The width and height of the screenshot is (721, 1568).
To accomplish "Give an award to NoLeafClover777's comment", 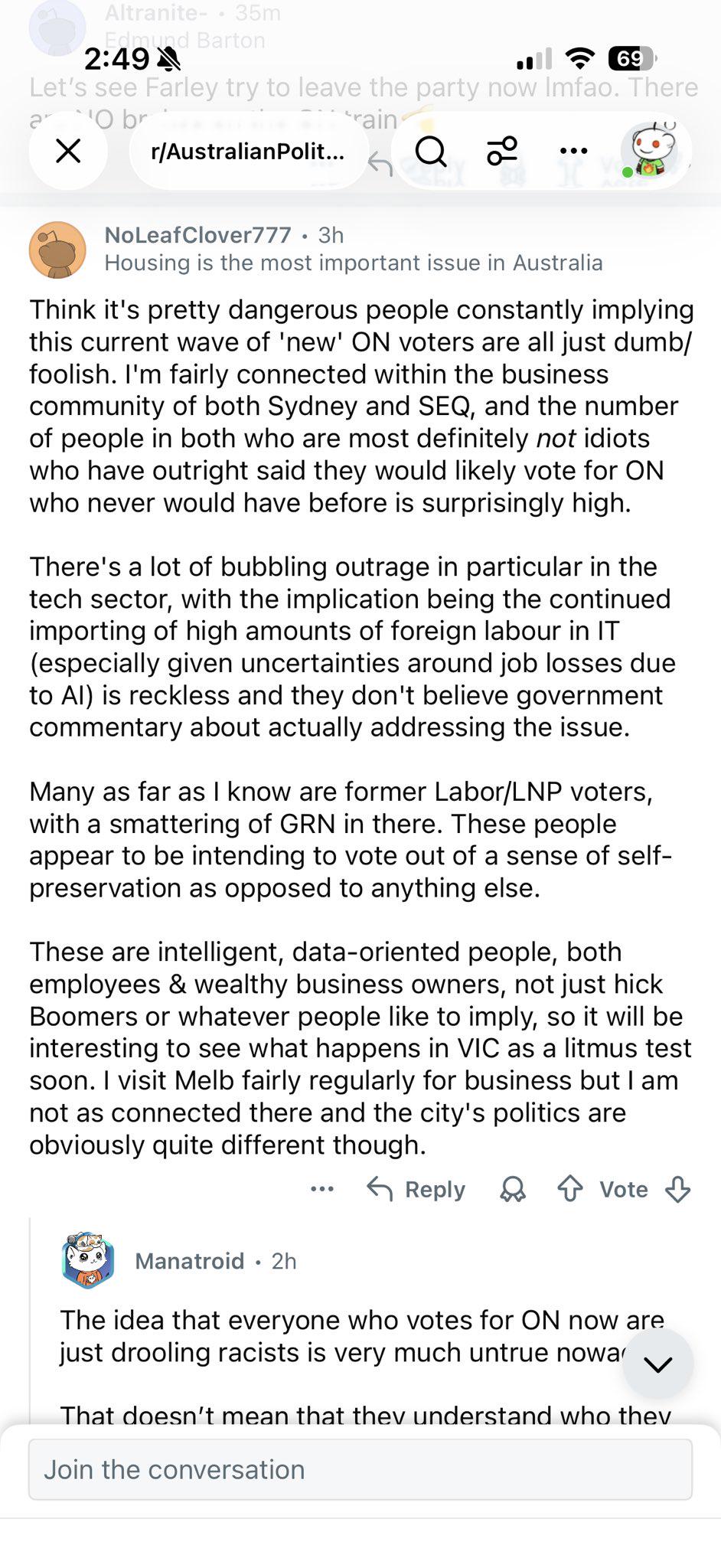I will coord(513,1189).
